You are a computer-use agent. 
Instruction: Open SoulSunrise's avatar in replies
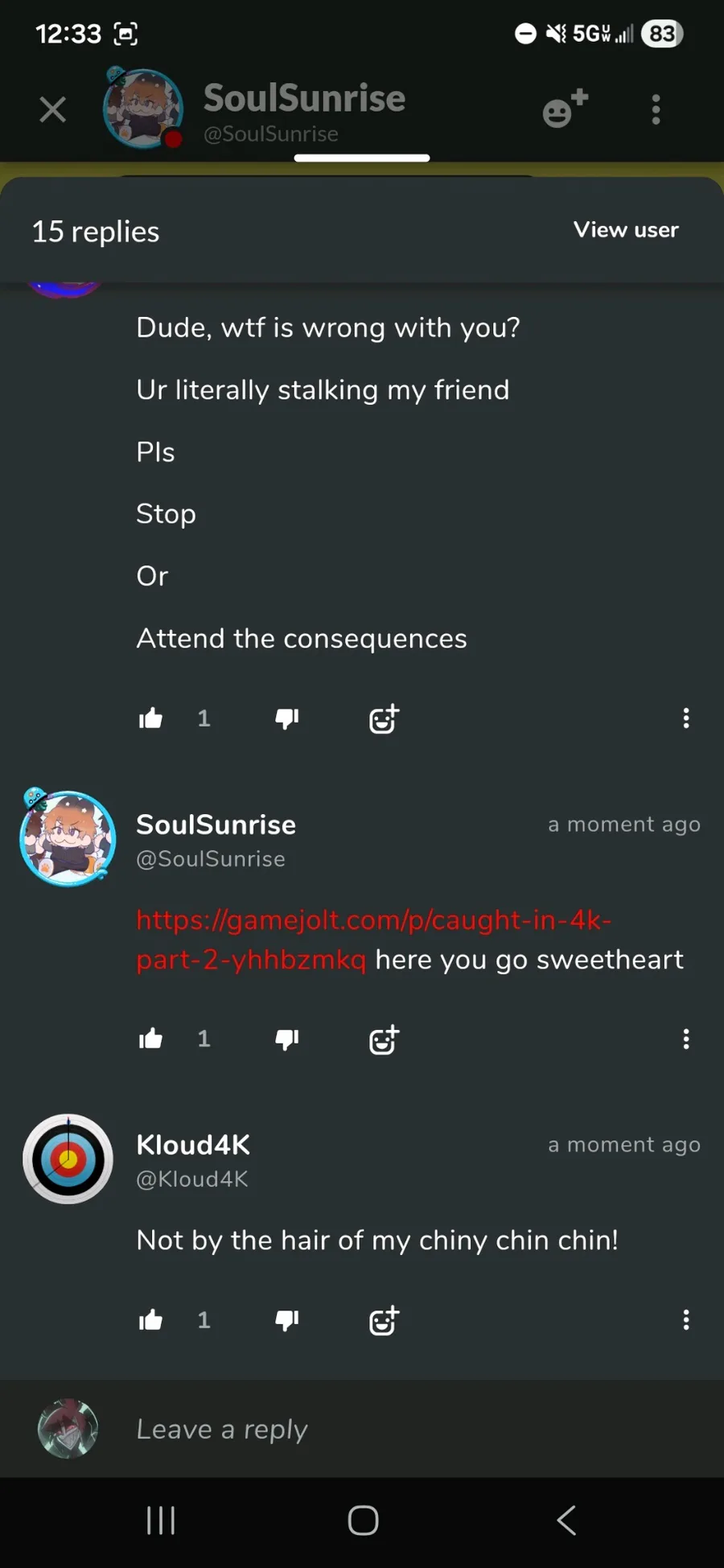pyautogui.click(x=68, y=838)
